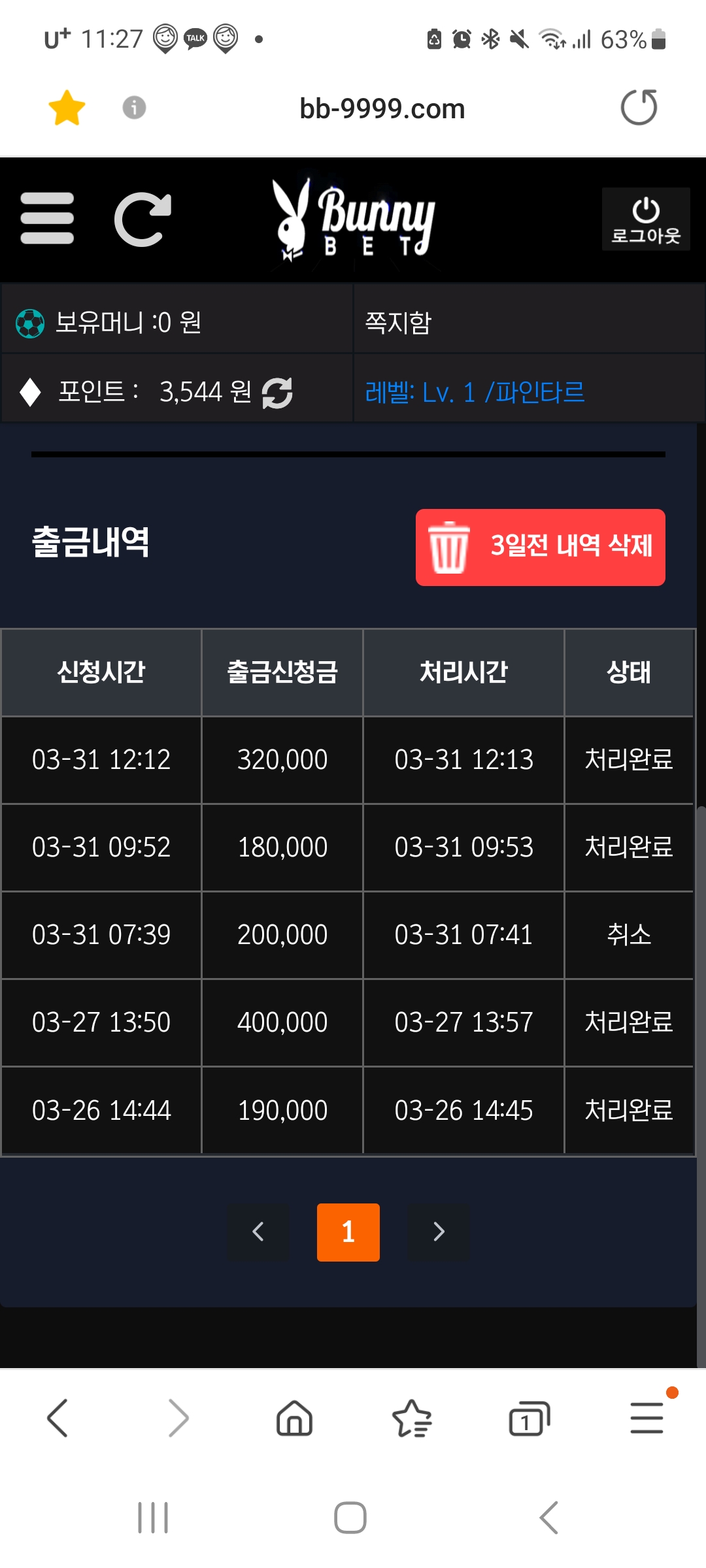The height and width of the screenshot is (1568, 706).
Task: Go to next page of withdrawal history
Action: pos(439,1232)
